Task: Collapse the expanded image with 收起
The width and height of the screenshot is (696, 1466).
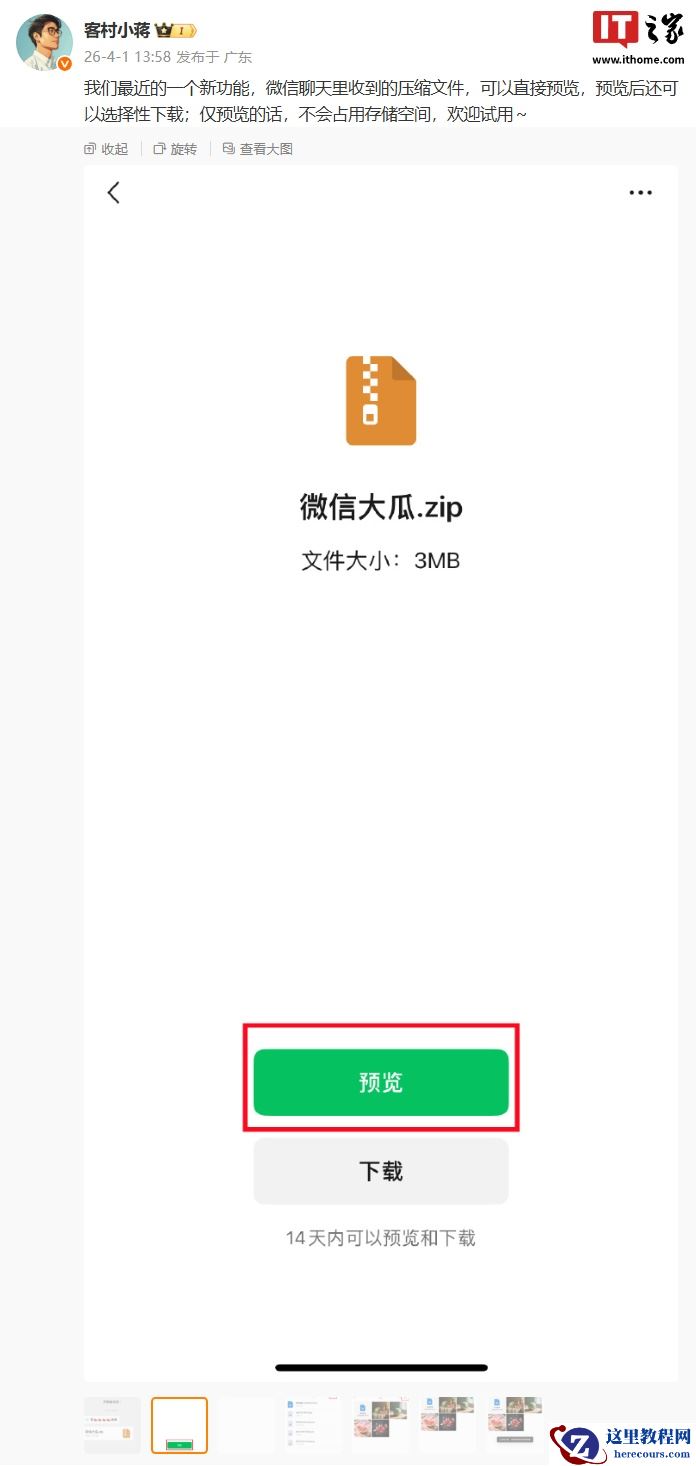Action: [106, 149]
